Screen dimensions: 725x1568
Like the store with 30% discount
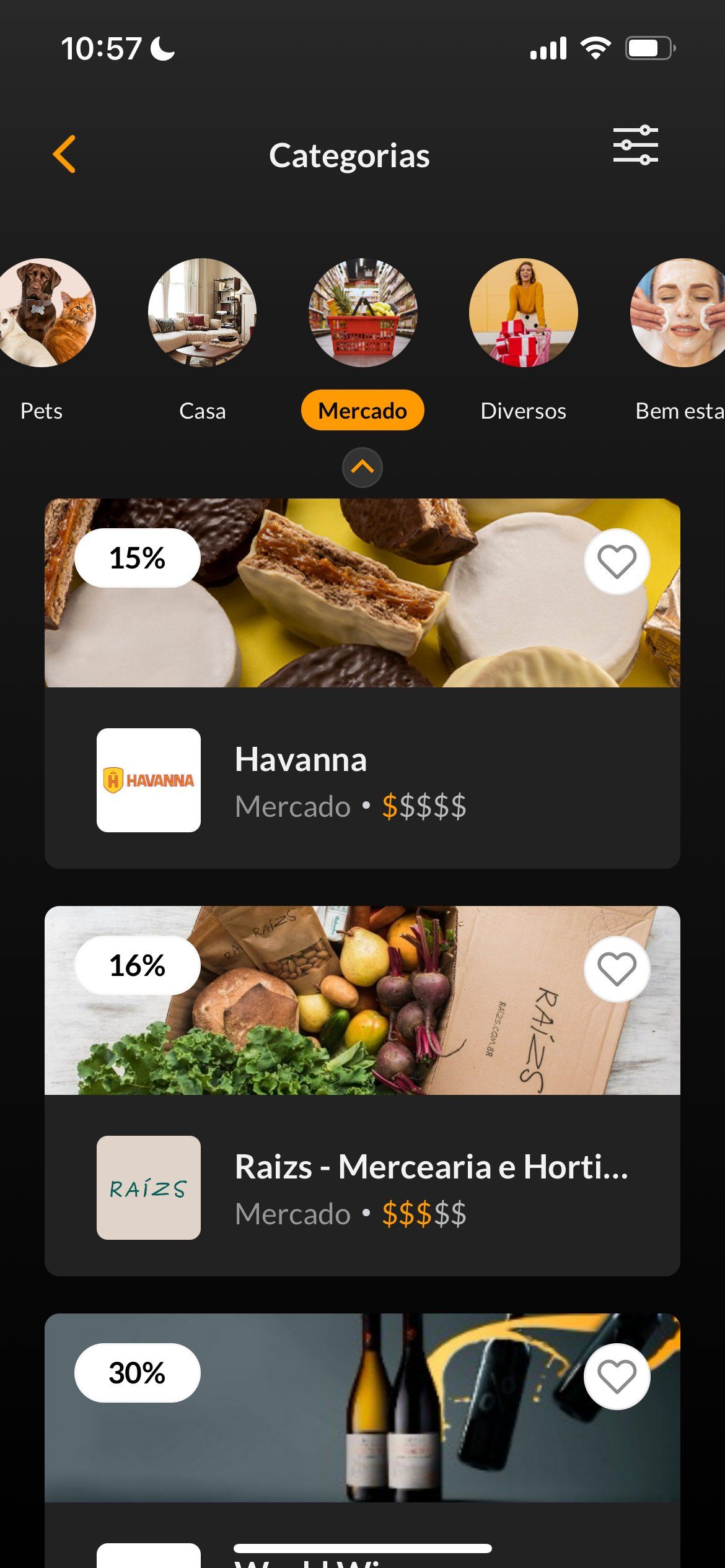pos(617,1377)
